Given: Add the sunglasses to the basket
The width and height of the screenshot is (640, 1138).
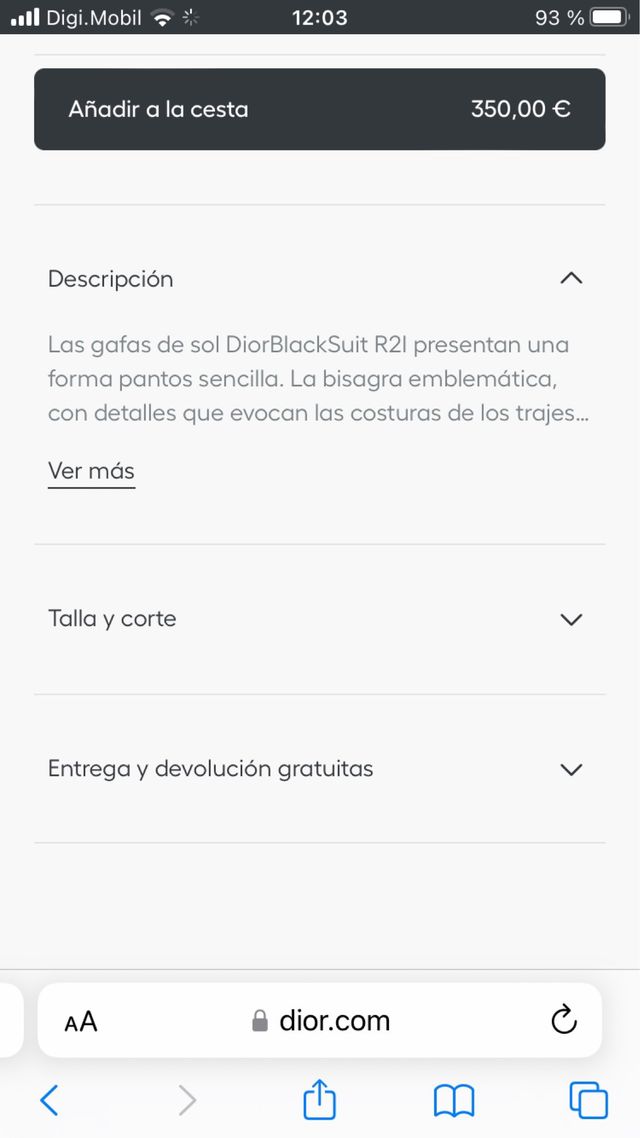Looking at the screenshot, I should (319, 109).
